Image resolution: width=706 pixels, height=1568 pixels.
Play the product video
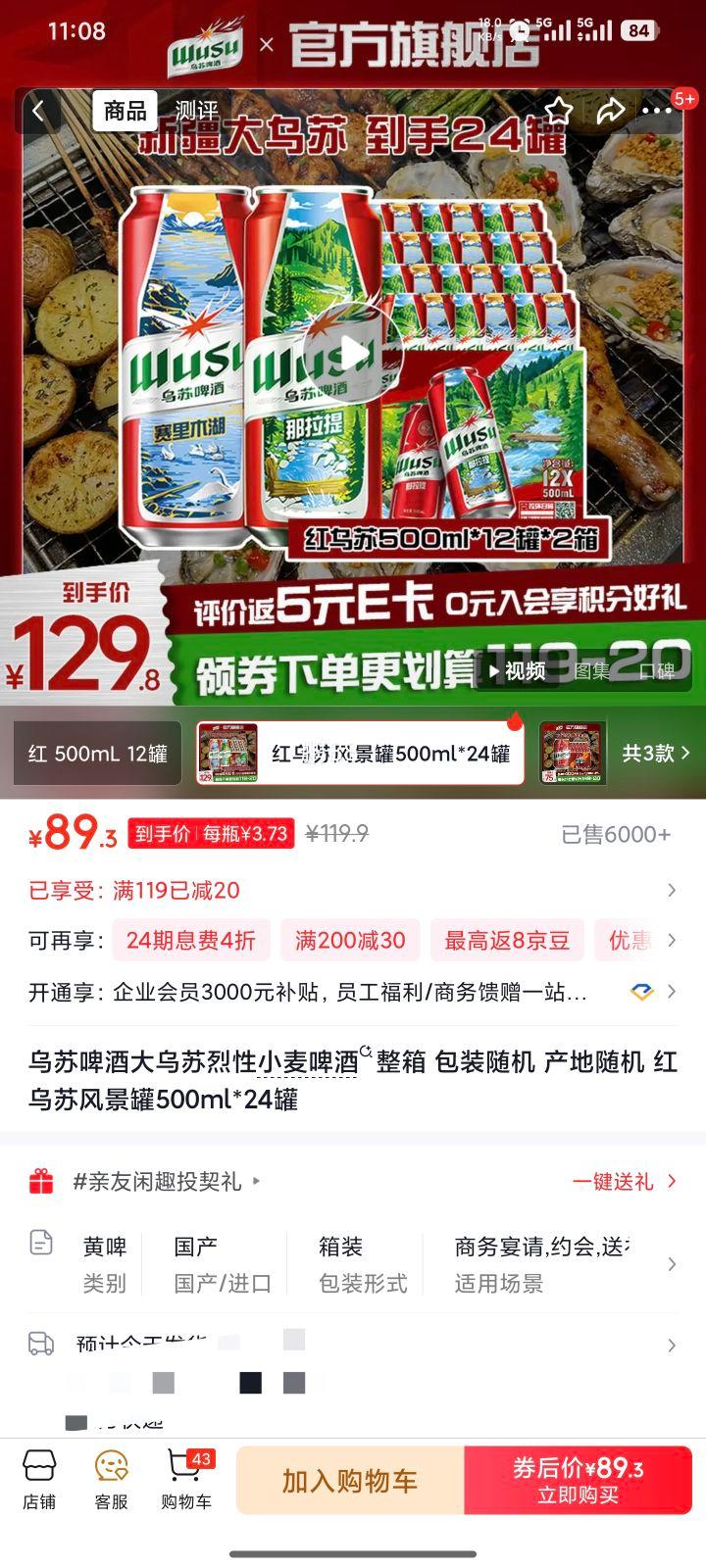click(x=353, y=353)
